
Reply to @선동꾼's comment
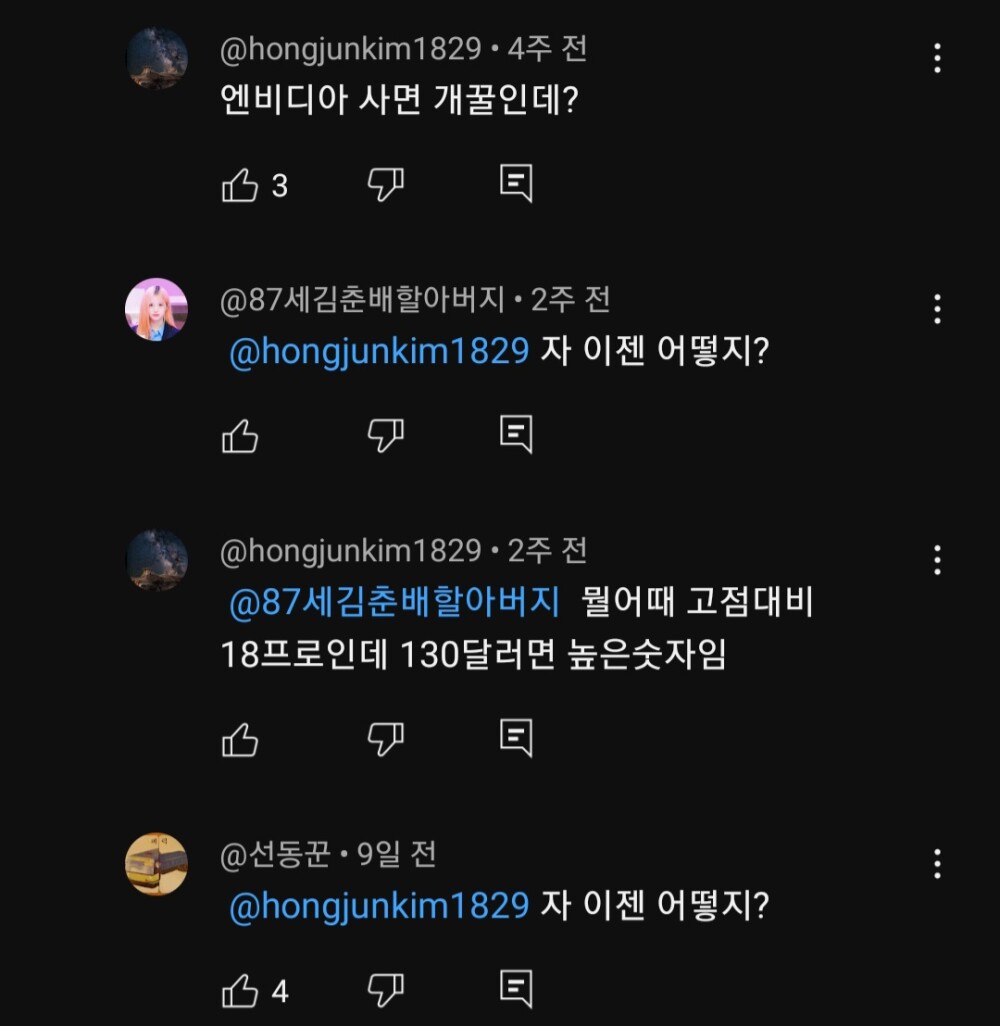[516, 991]
